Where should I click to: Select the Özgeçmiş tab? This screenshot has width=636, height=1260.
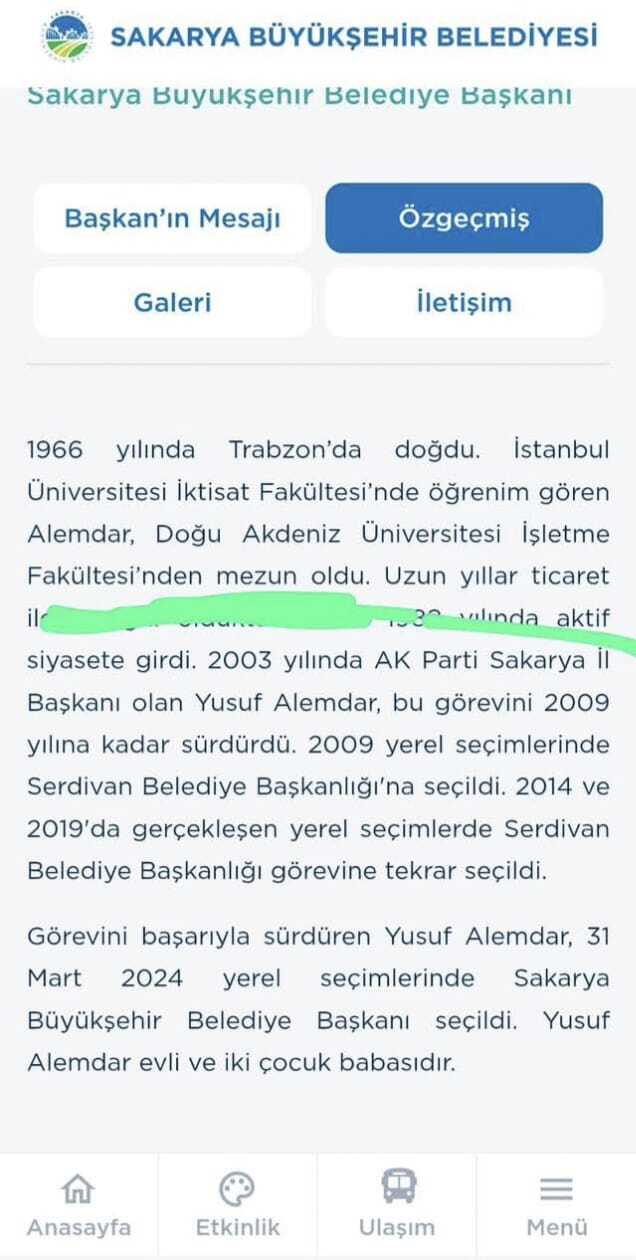pyautogui.click(x=464, y=218)
